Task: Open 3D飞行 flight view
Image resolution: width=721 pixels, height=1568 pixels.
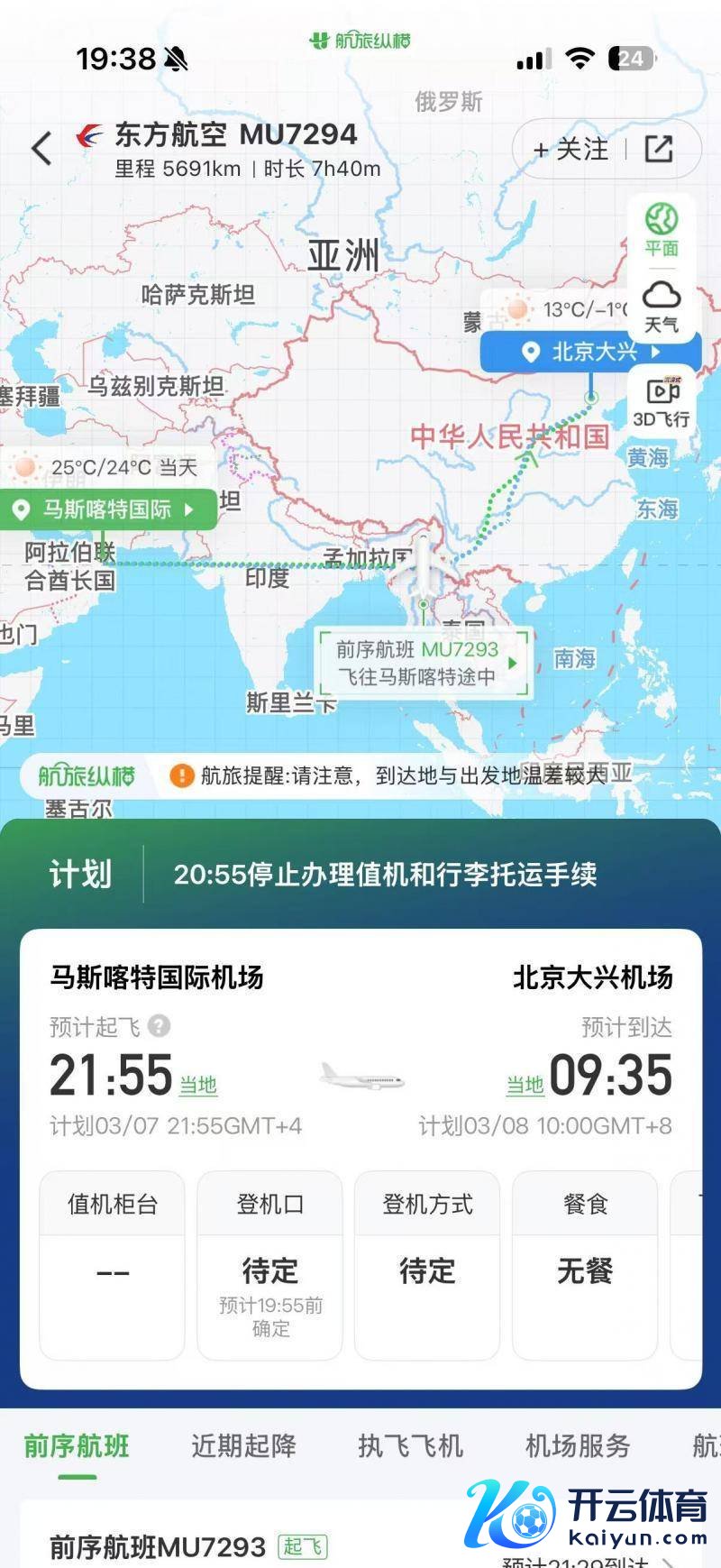Action: 662,402
